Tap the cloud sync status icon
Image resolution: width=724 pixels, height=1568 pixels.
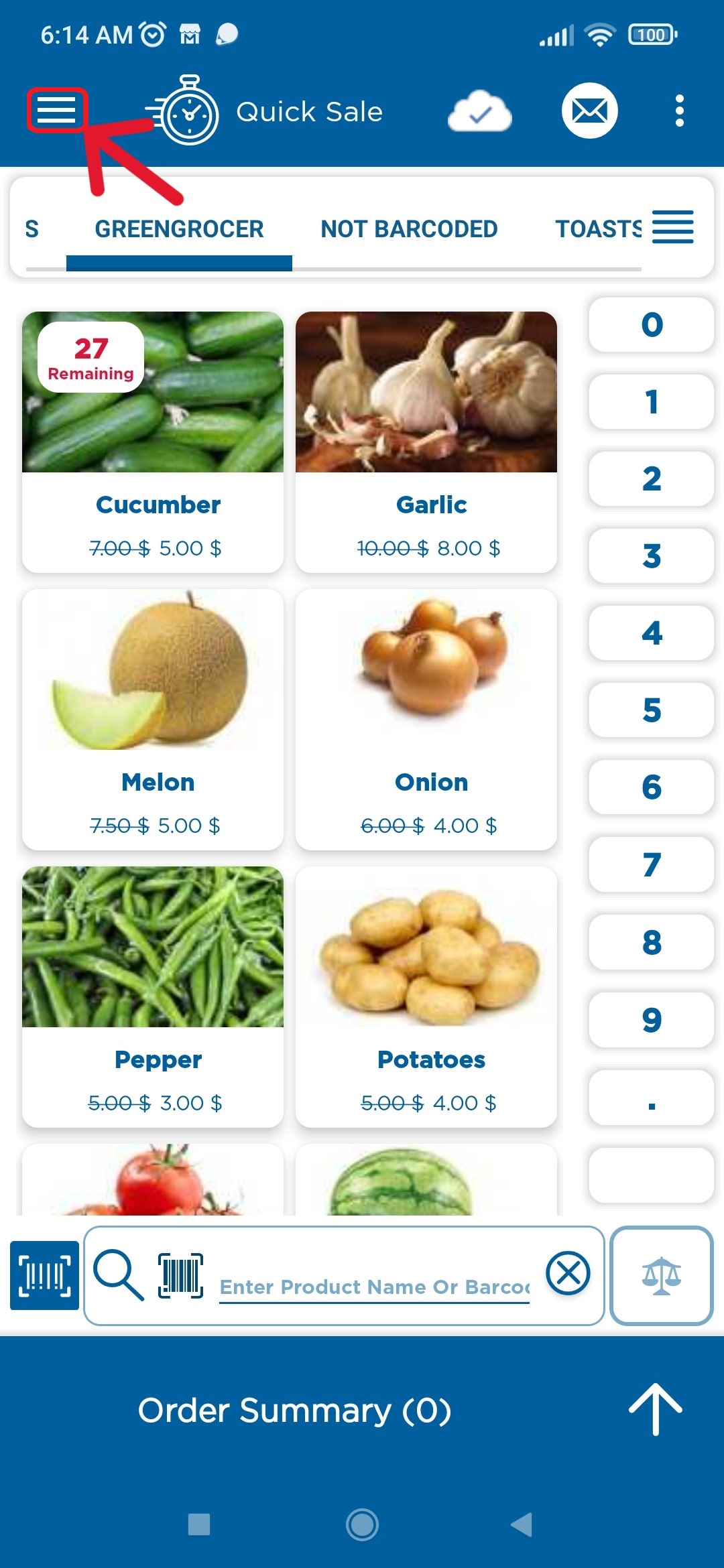pos(480,111)
